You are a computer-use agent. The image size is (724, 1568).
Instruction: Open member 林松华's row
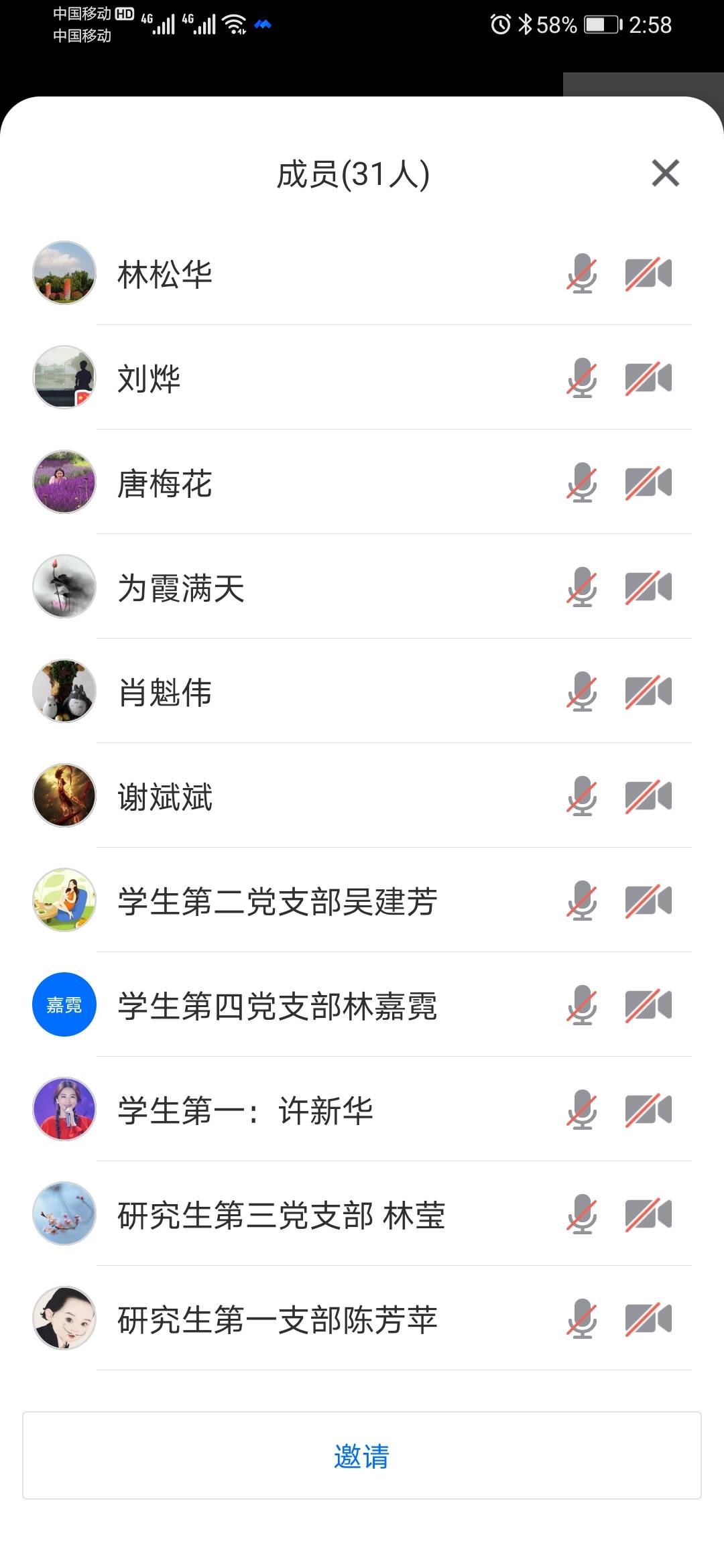point(165,274)
